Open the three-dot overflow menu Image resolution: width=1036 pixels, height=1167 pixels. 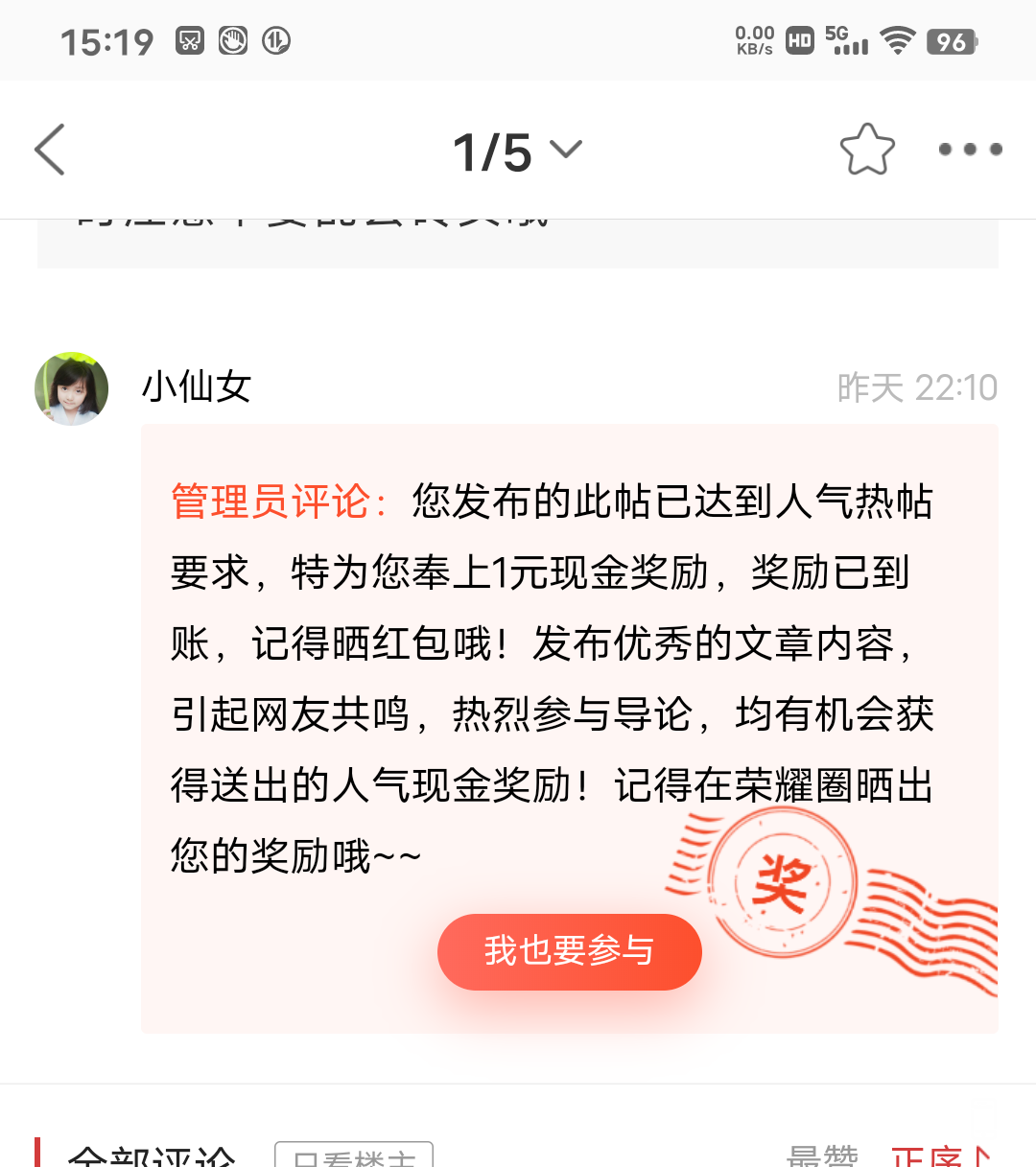click(970, 150)
